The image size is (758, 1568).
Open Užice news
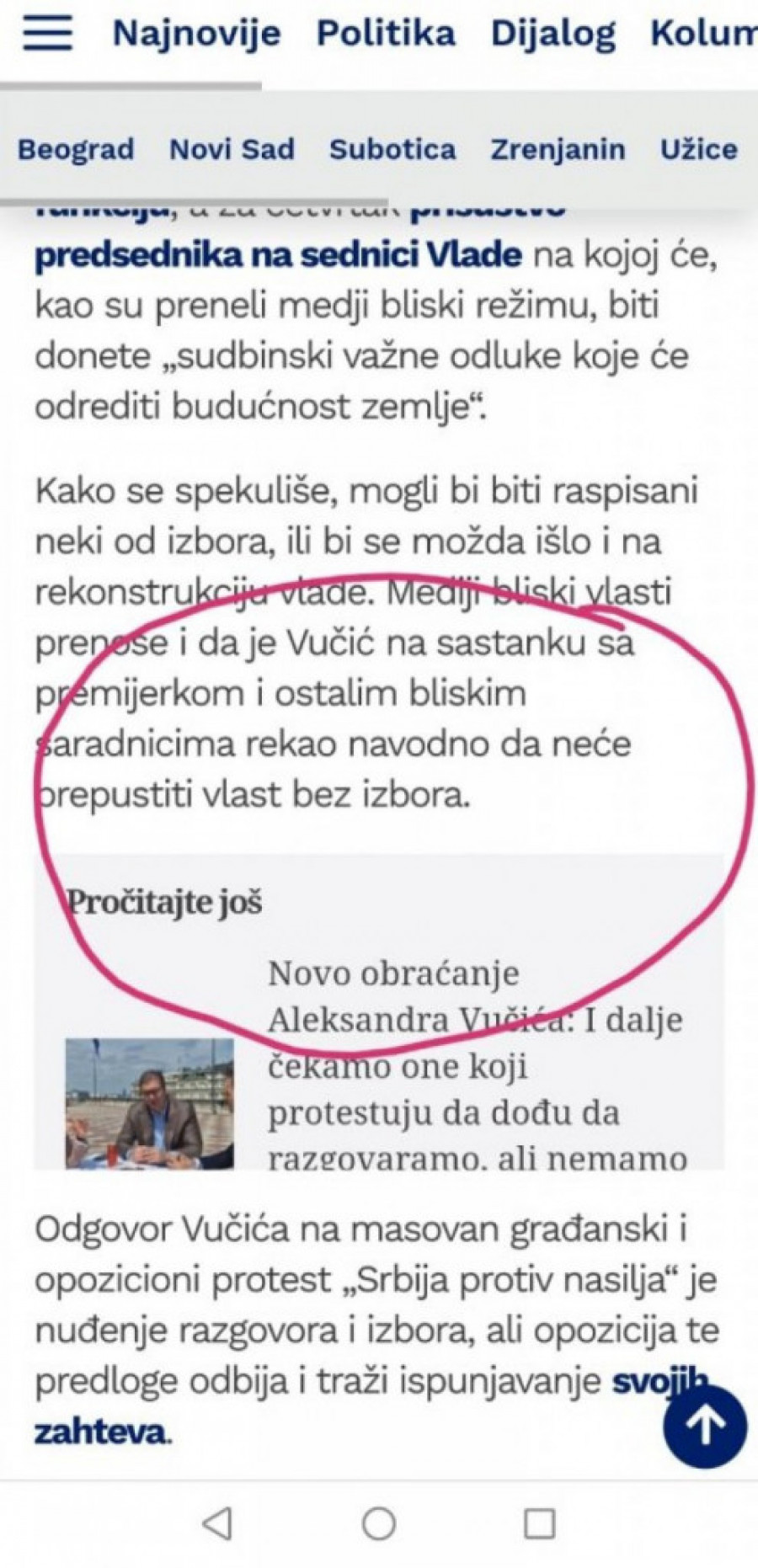pos(698,150)
